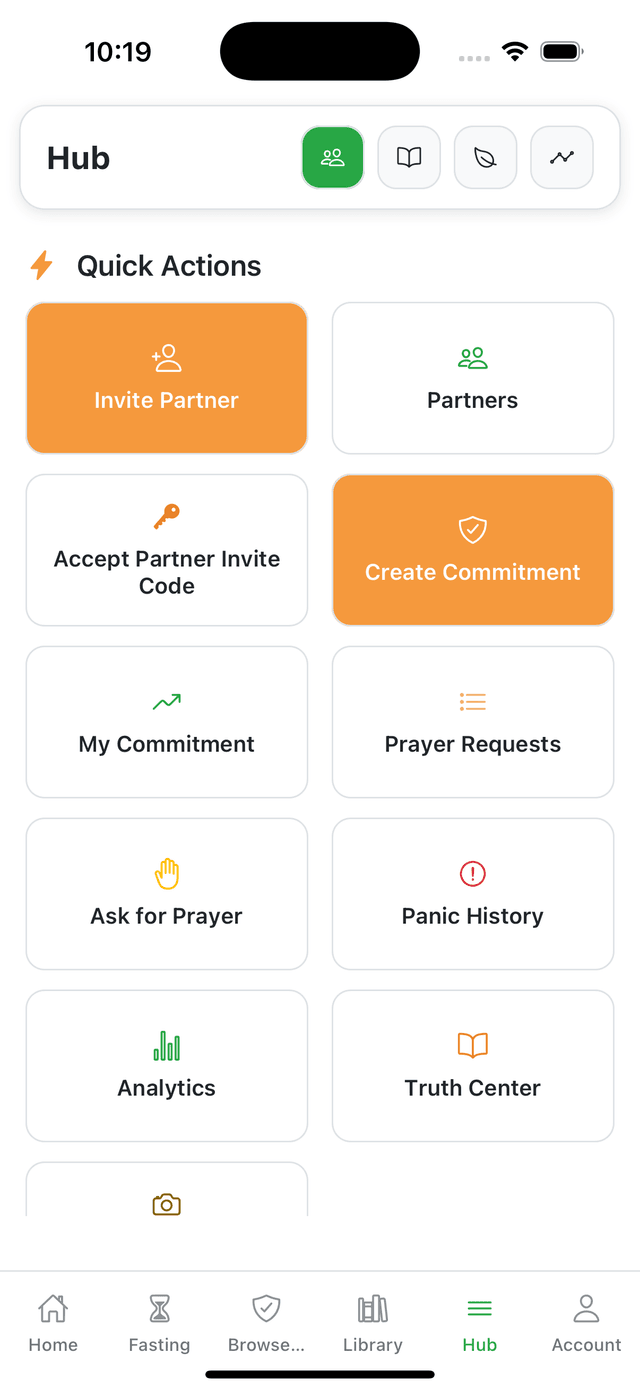Switch to the Fasting tab
The image size is (640, 1391).
[159, 1322]
